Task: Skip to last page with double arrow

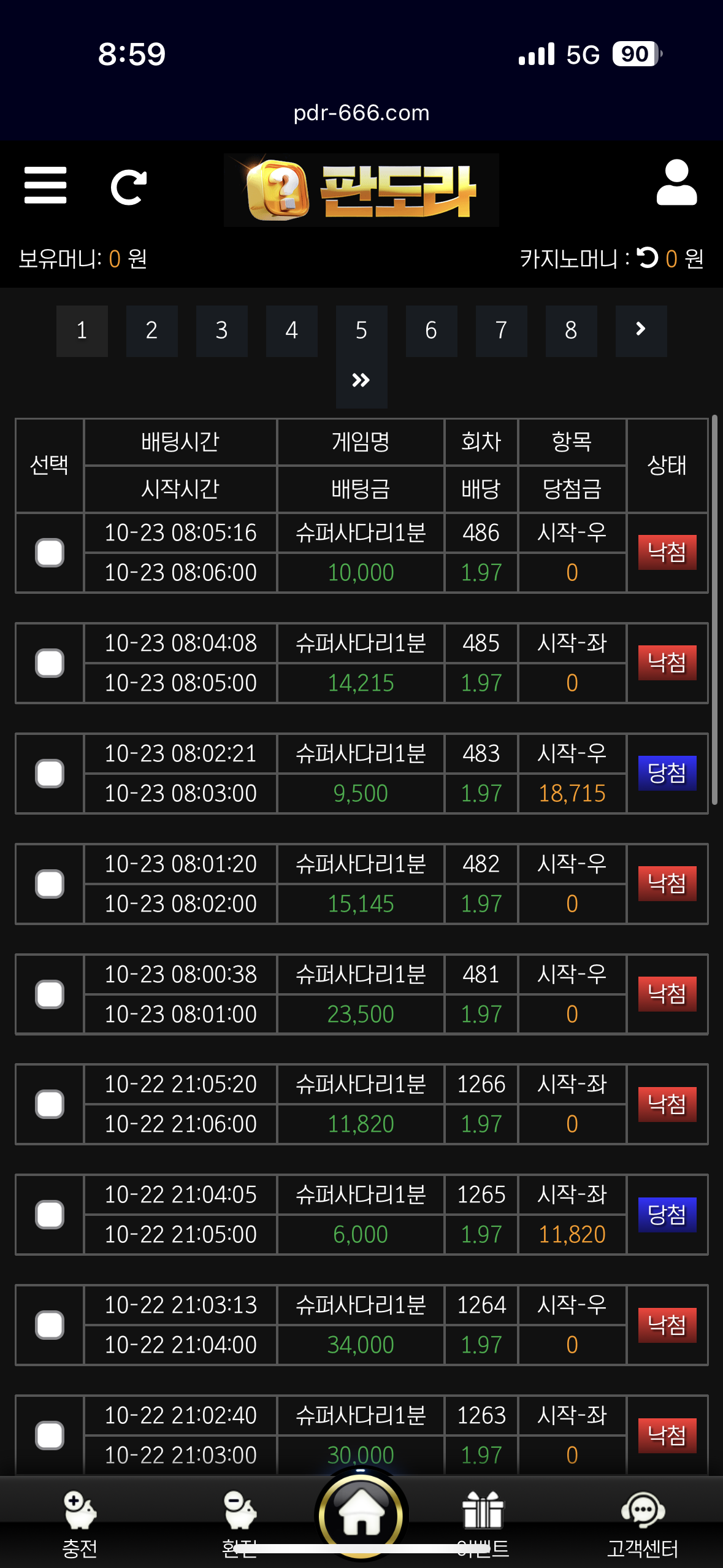Action: 361,381
